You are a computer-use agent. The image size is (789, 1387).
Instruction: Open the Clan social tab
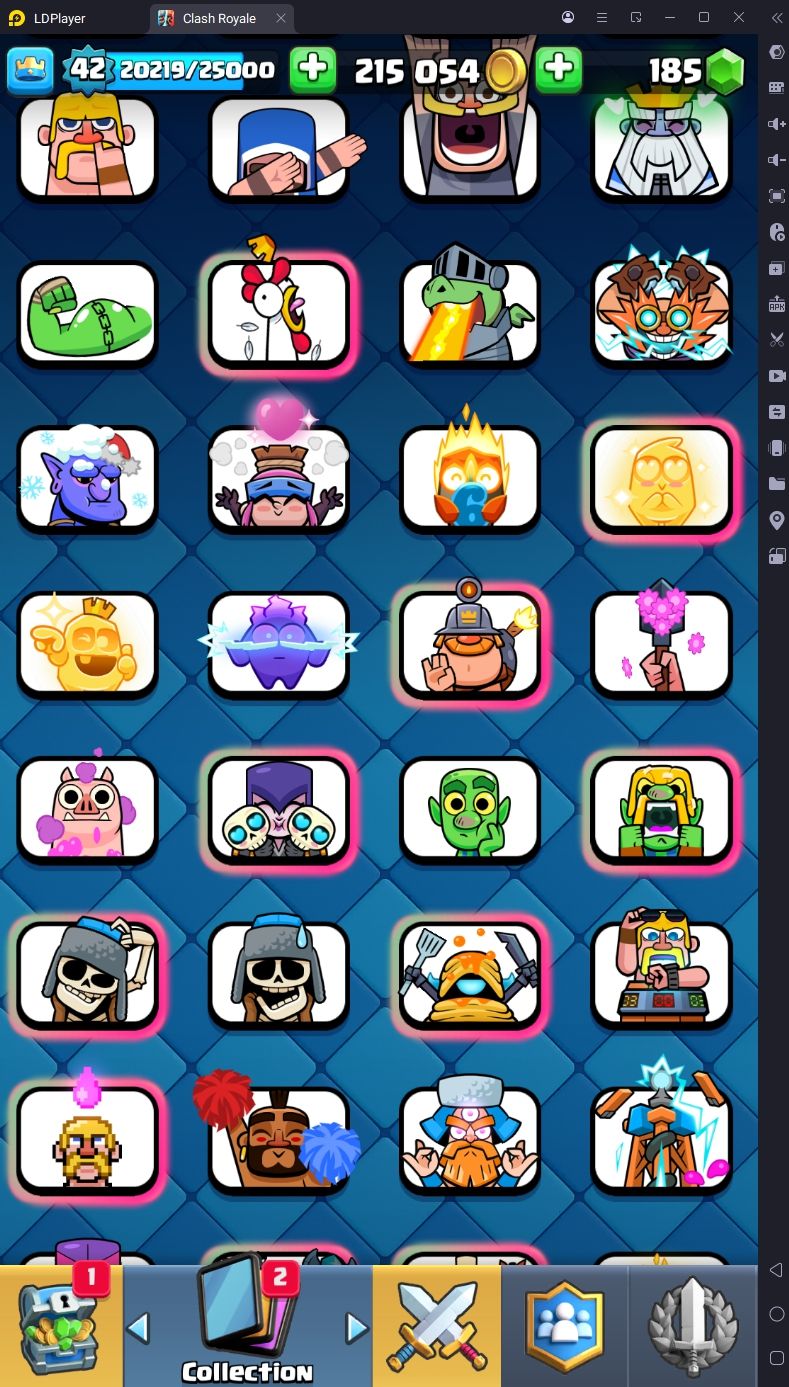565,1325
